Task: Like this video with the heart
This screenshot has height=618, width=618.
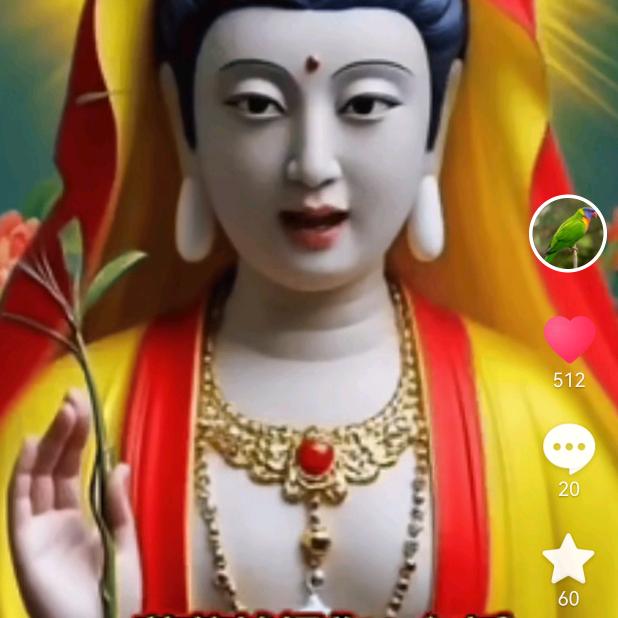Action: [569, 339]
